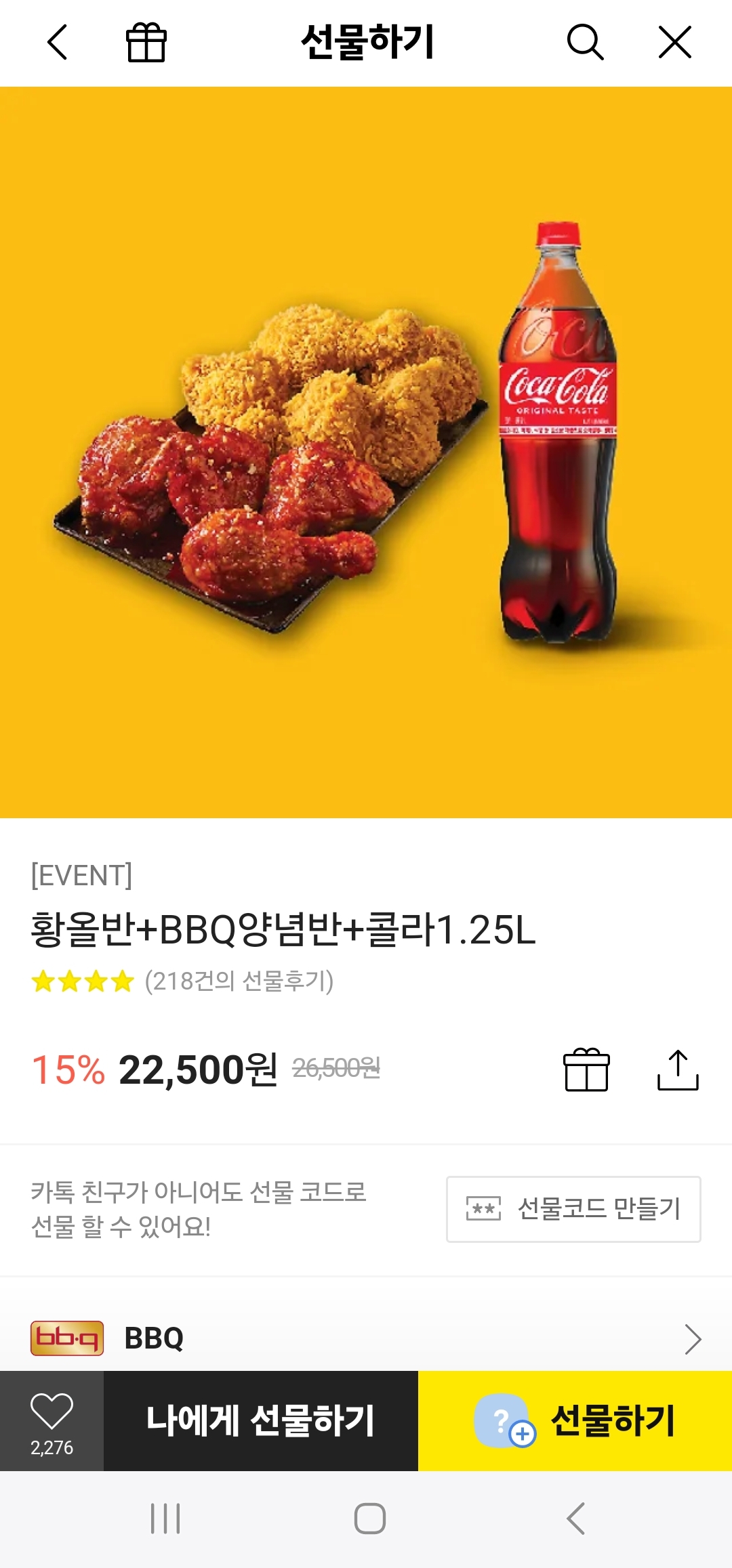Go to the home screen
This screenshot has width=732, height=1568.
[370, 1519]
